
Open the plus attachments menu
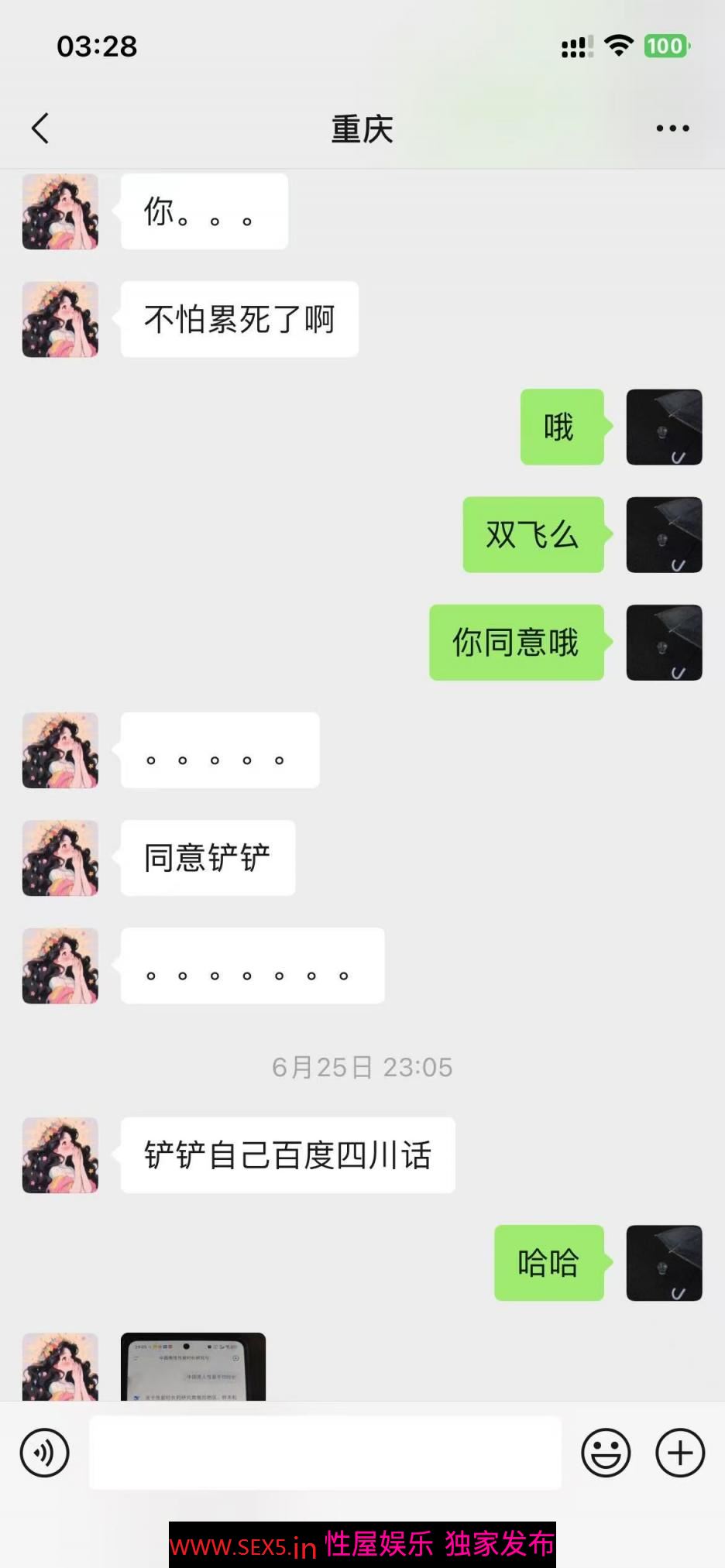[x=680, y=1453]
